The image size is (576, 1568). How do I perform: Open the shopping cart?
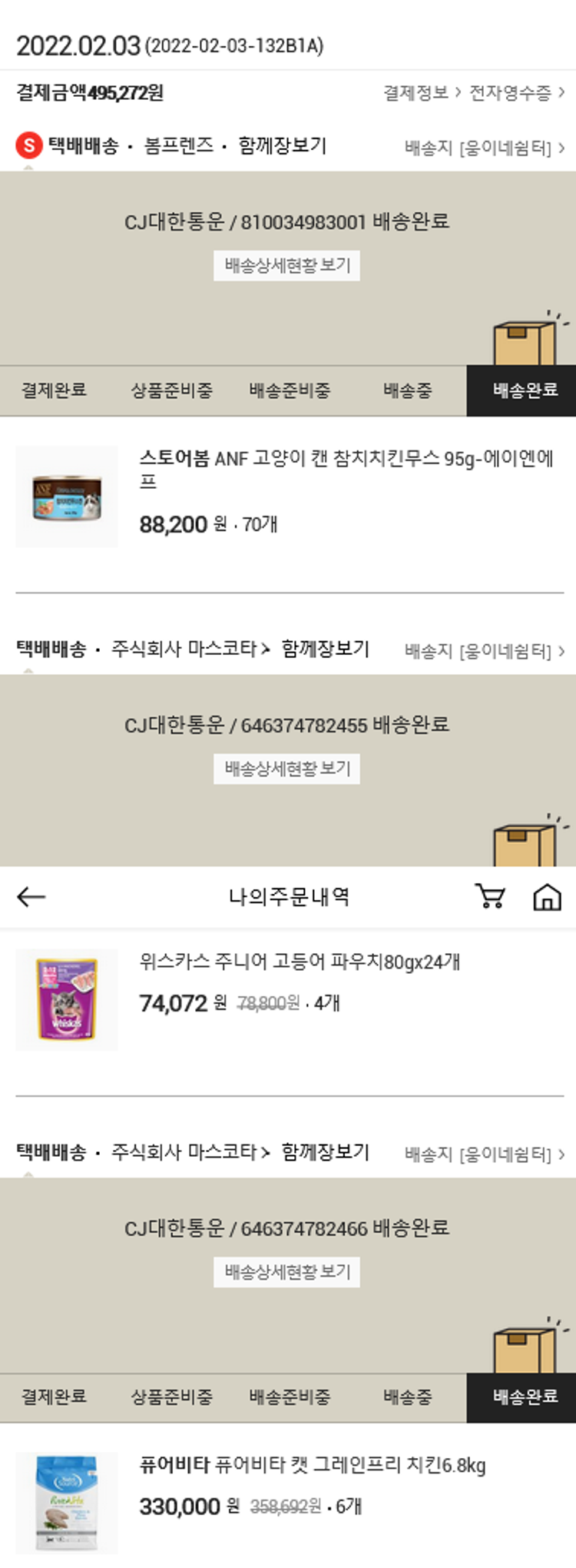(x=490, y=896)
